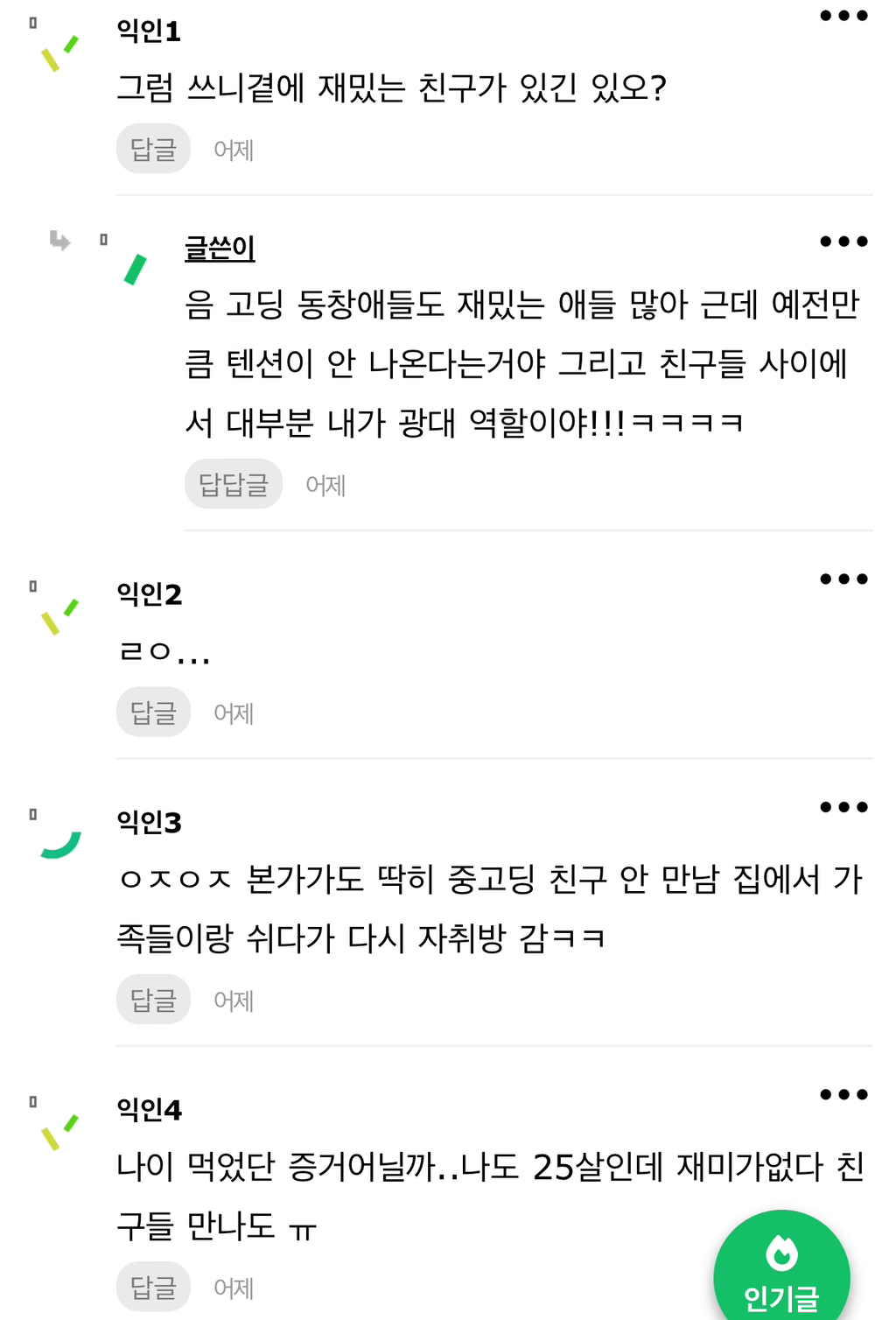Open the 글쓴이 username link

pos(220,249)
